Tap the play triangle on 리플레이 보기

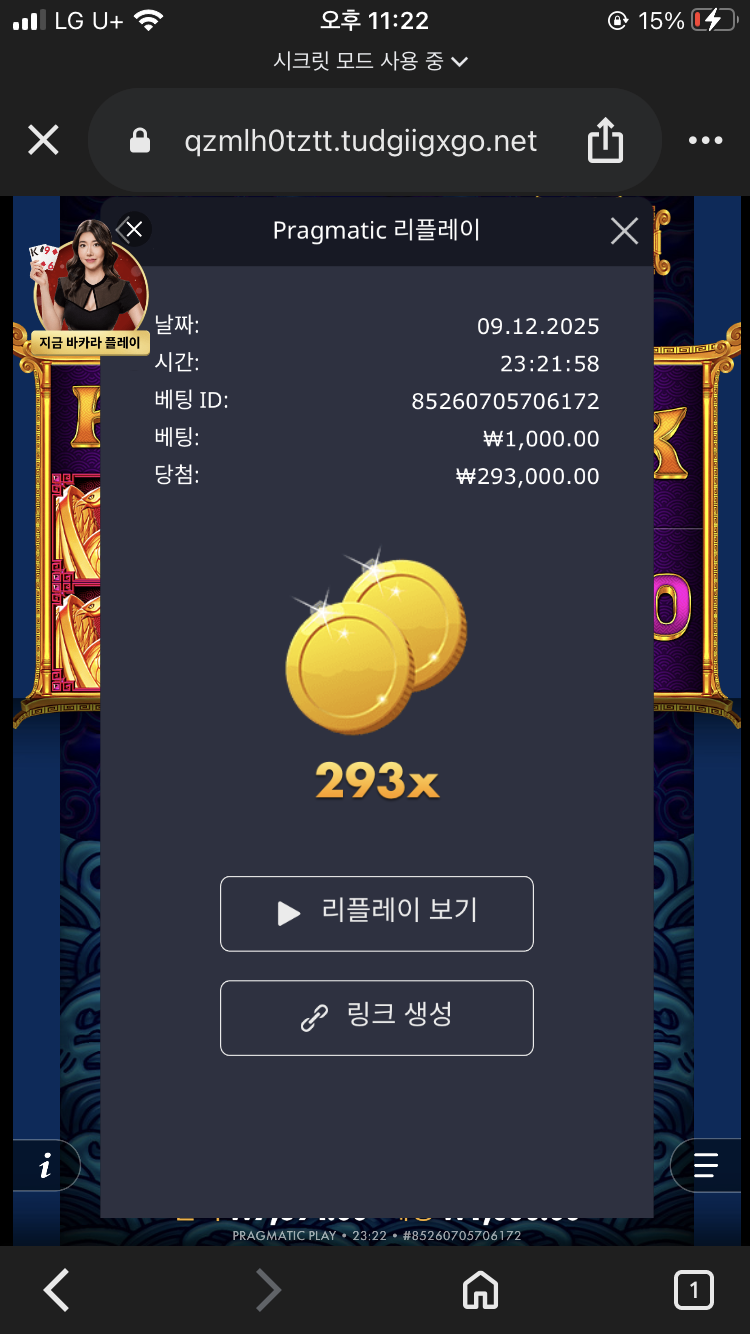(289, 912)
